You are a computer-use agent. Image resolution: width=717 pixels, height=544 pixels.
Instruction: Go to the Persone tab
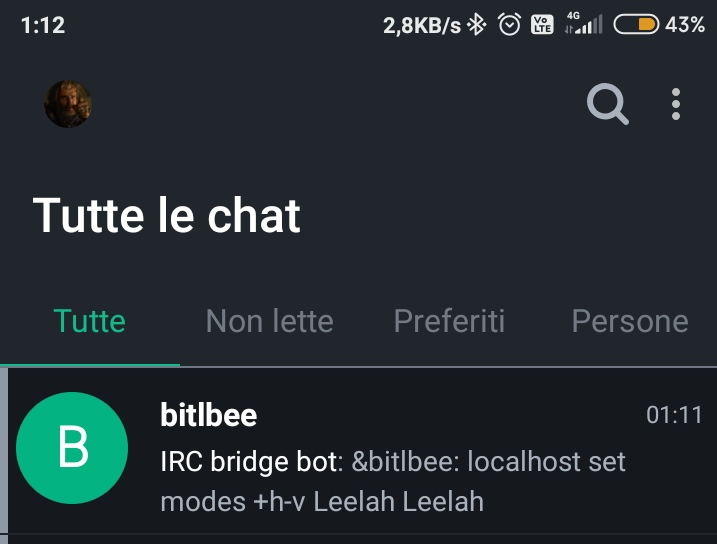pyautogui.click(x=629, y=321)
